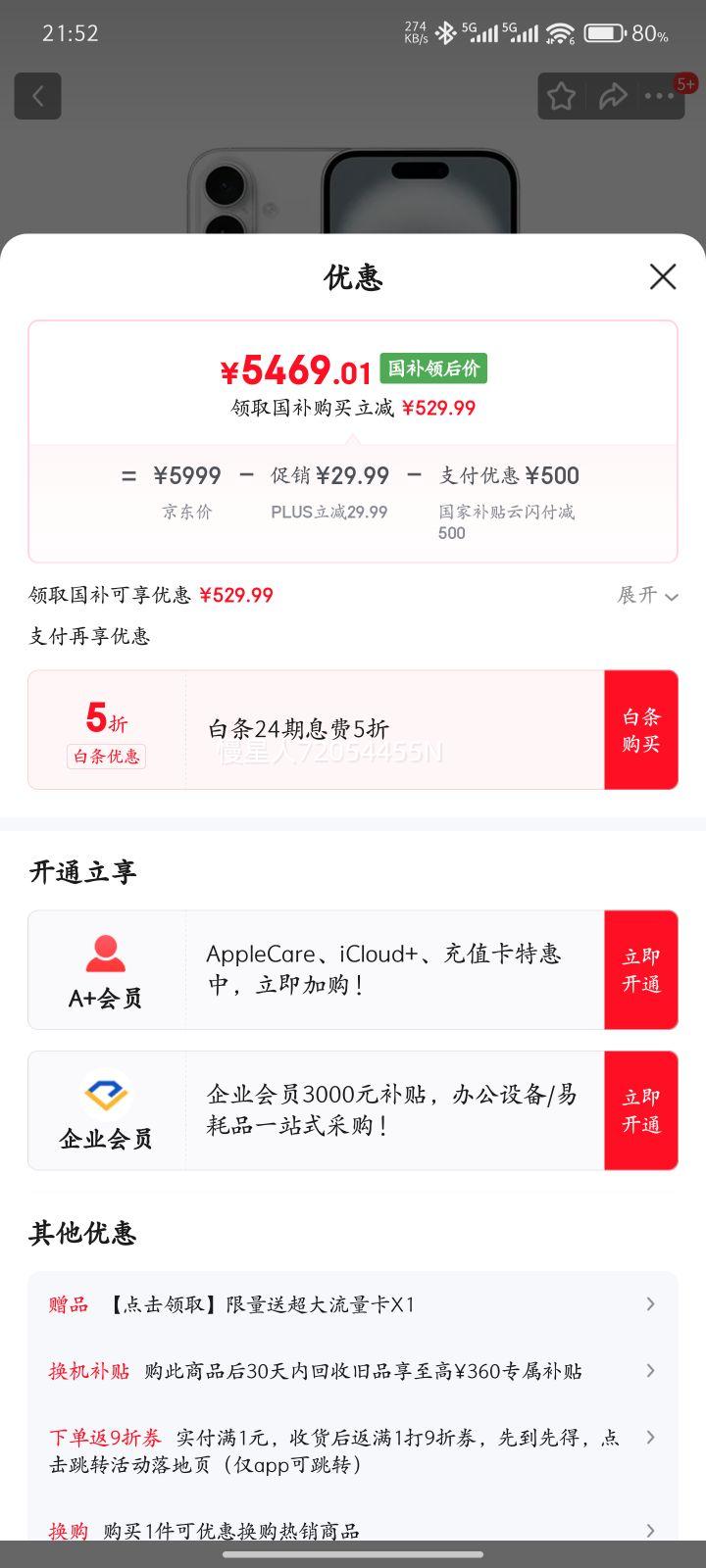Tap the 企业会员 enterprise member icon
This screenshot has height=1568, width=706.
106,1095
